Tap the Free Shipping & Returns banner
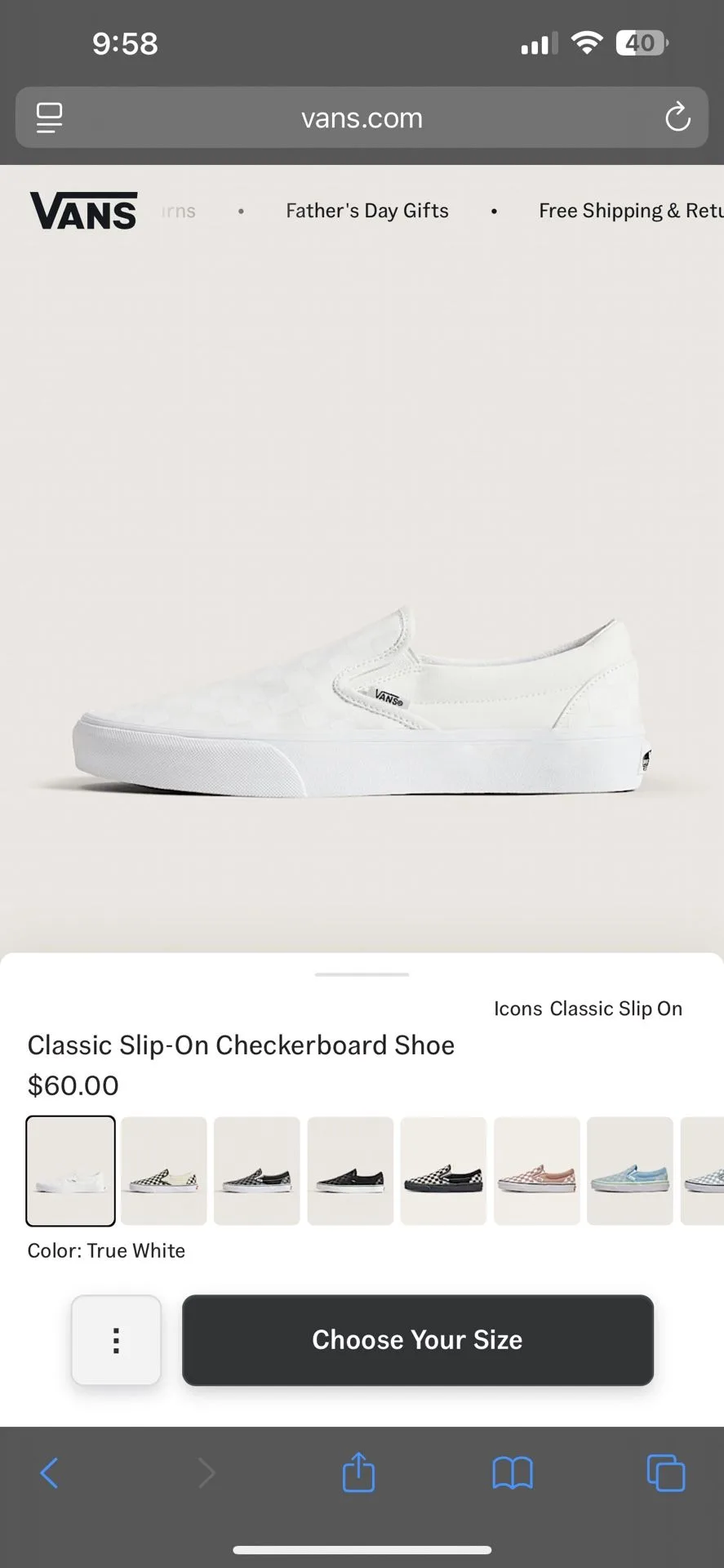Image resolution: width=724 pixels, height=1568 pixels. point(629,210)
